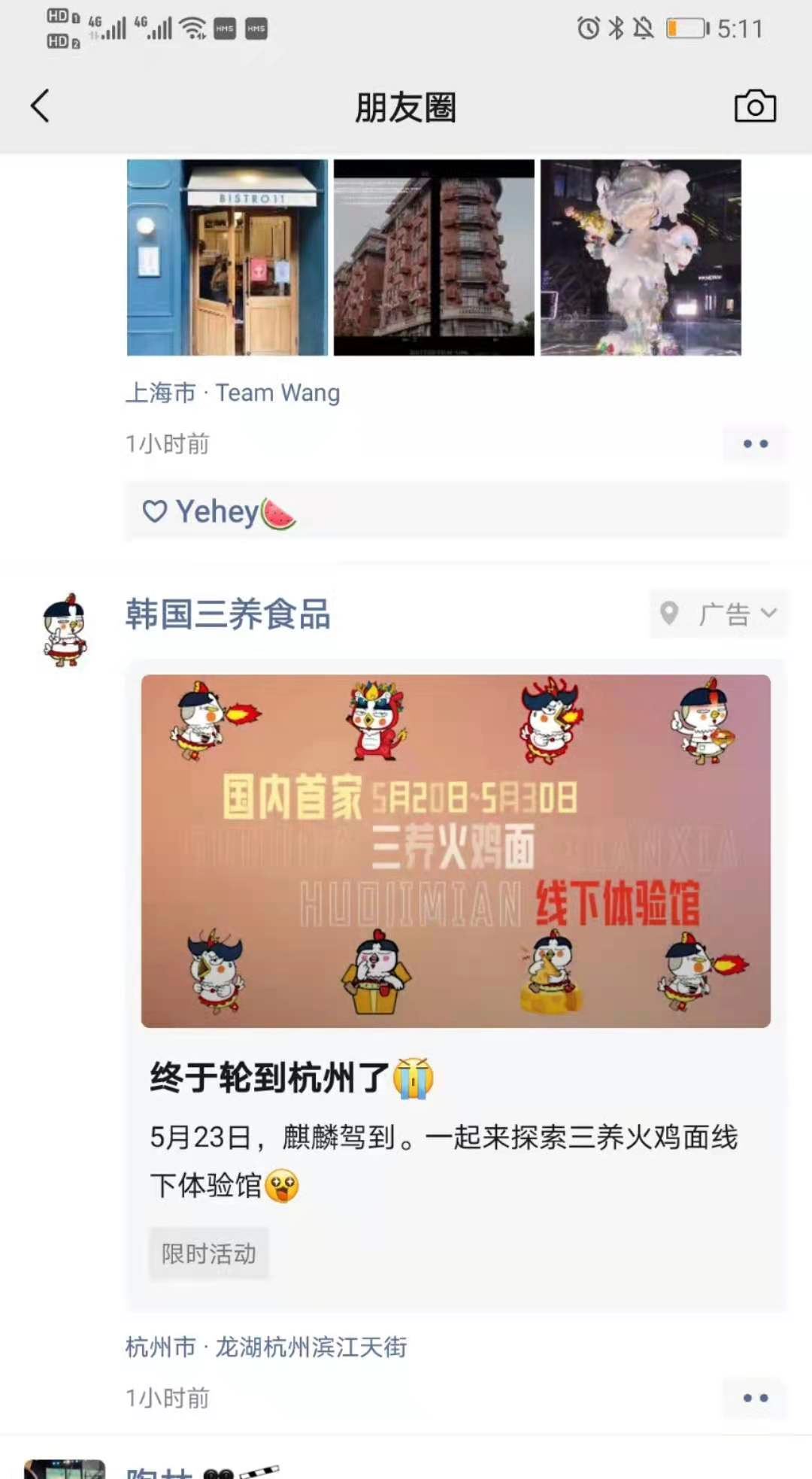Open the camera to post a moment
Viewport: 812px width, 1479px height.
[755, 106]
